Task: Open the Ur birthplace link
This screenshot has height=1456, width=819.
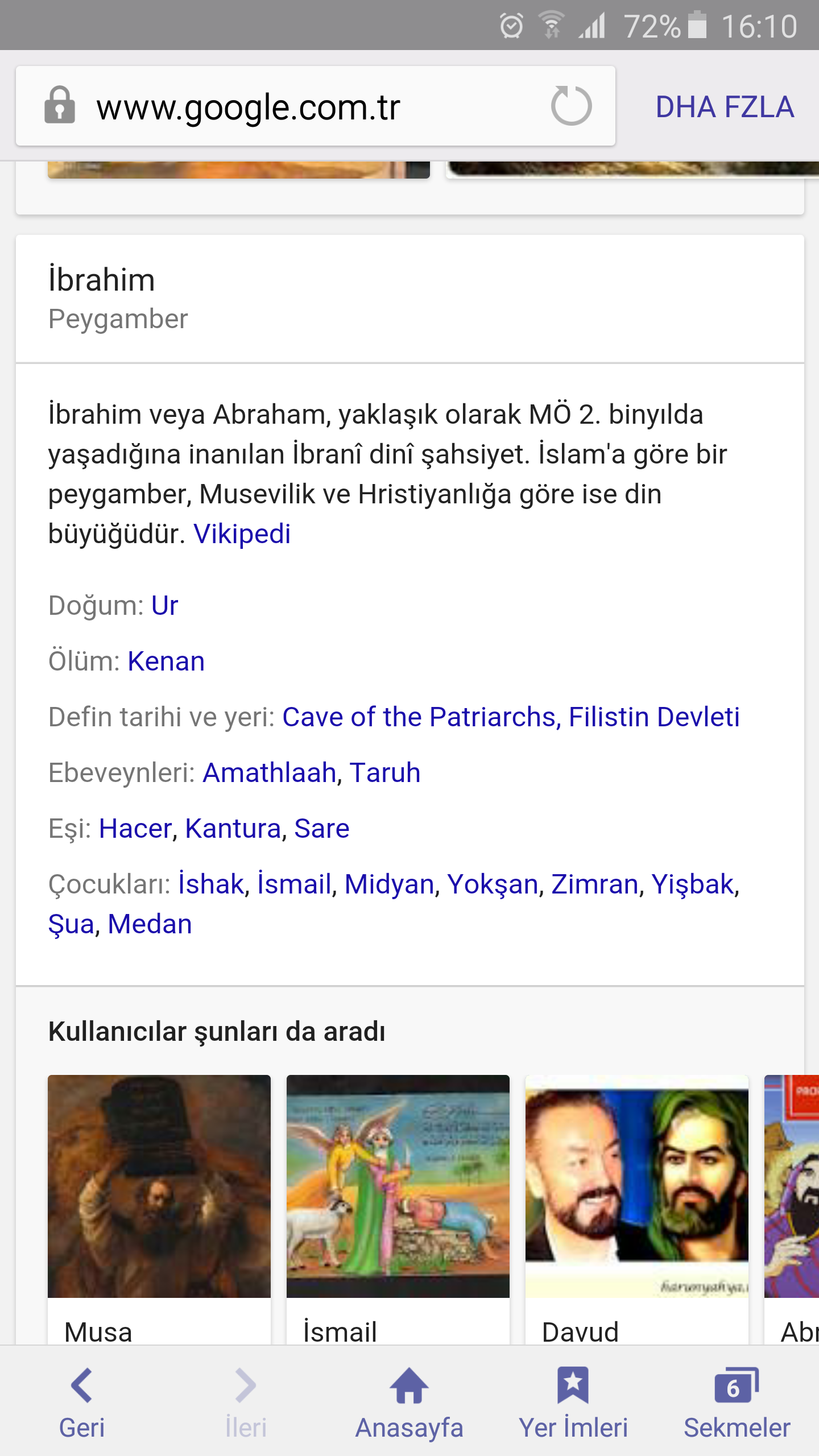Action: [x=164, y=606]
